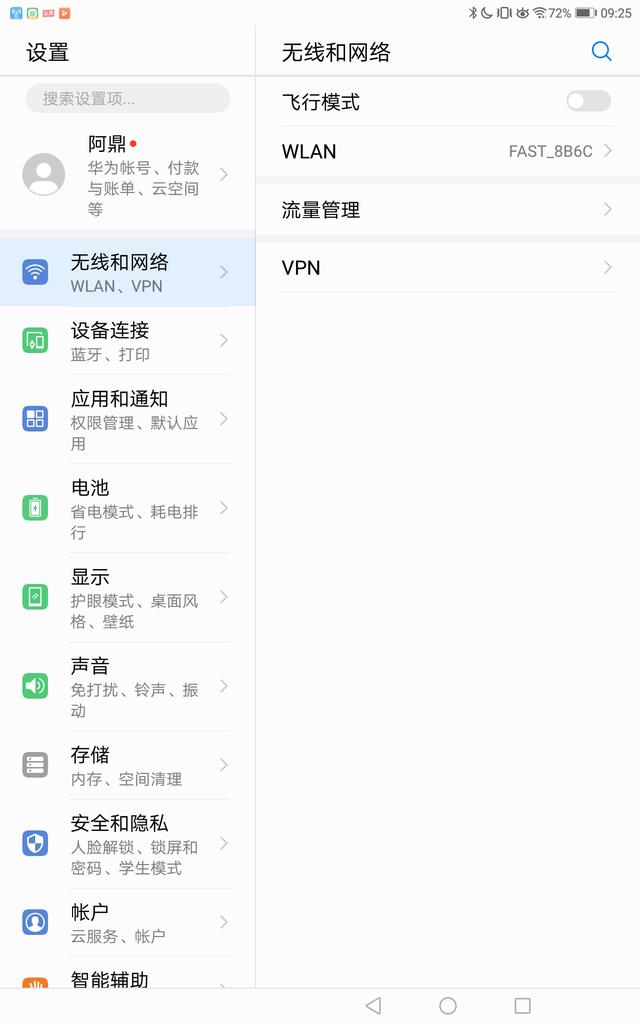640x1024 pixels.
Task: Tap the system home button
Action: click(448, 1005)
